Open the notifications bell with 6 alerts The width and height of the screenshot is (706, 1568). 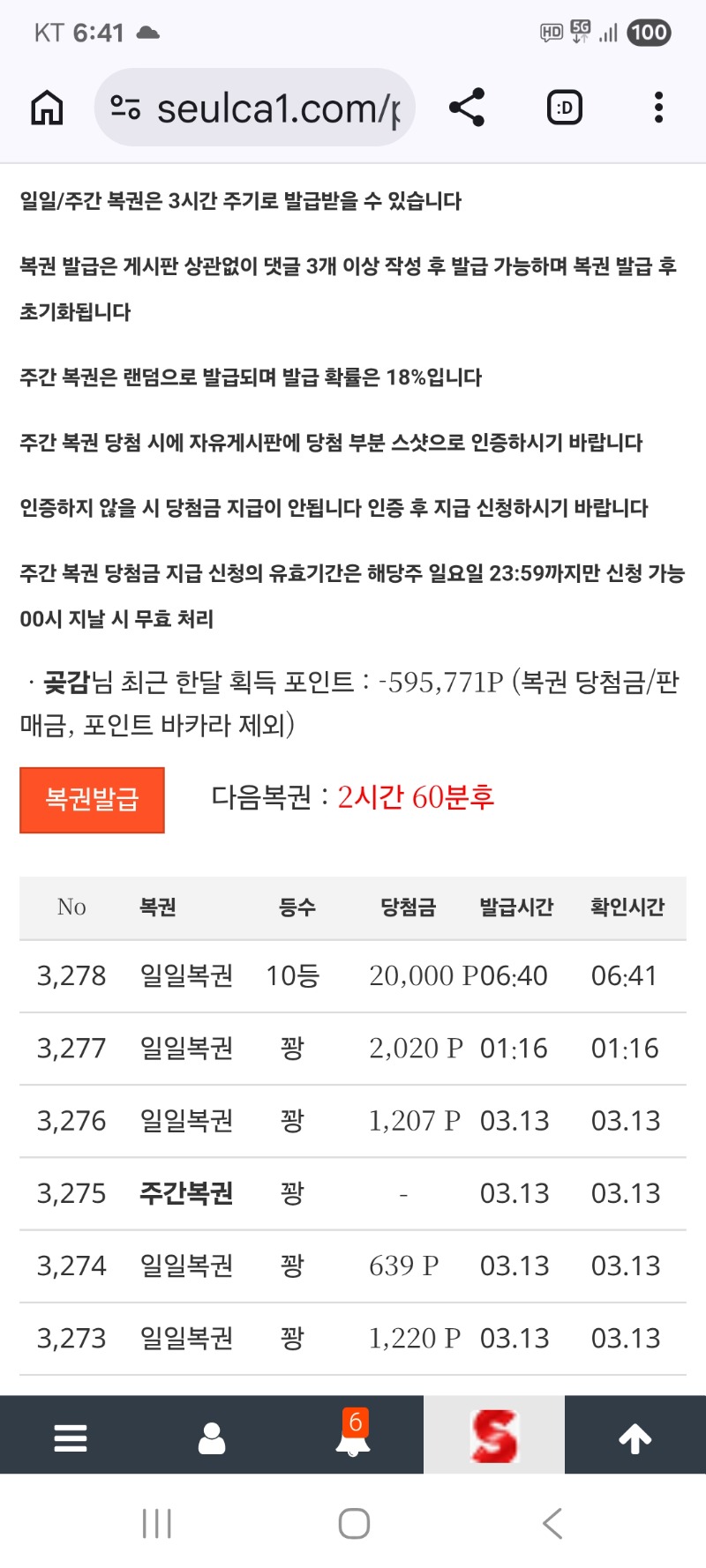click(353, 1437)
